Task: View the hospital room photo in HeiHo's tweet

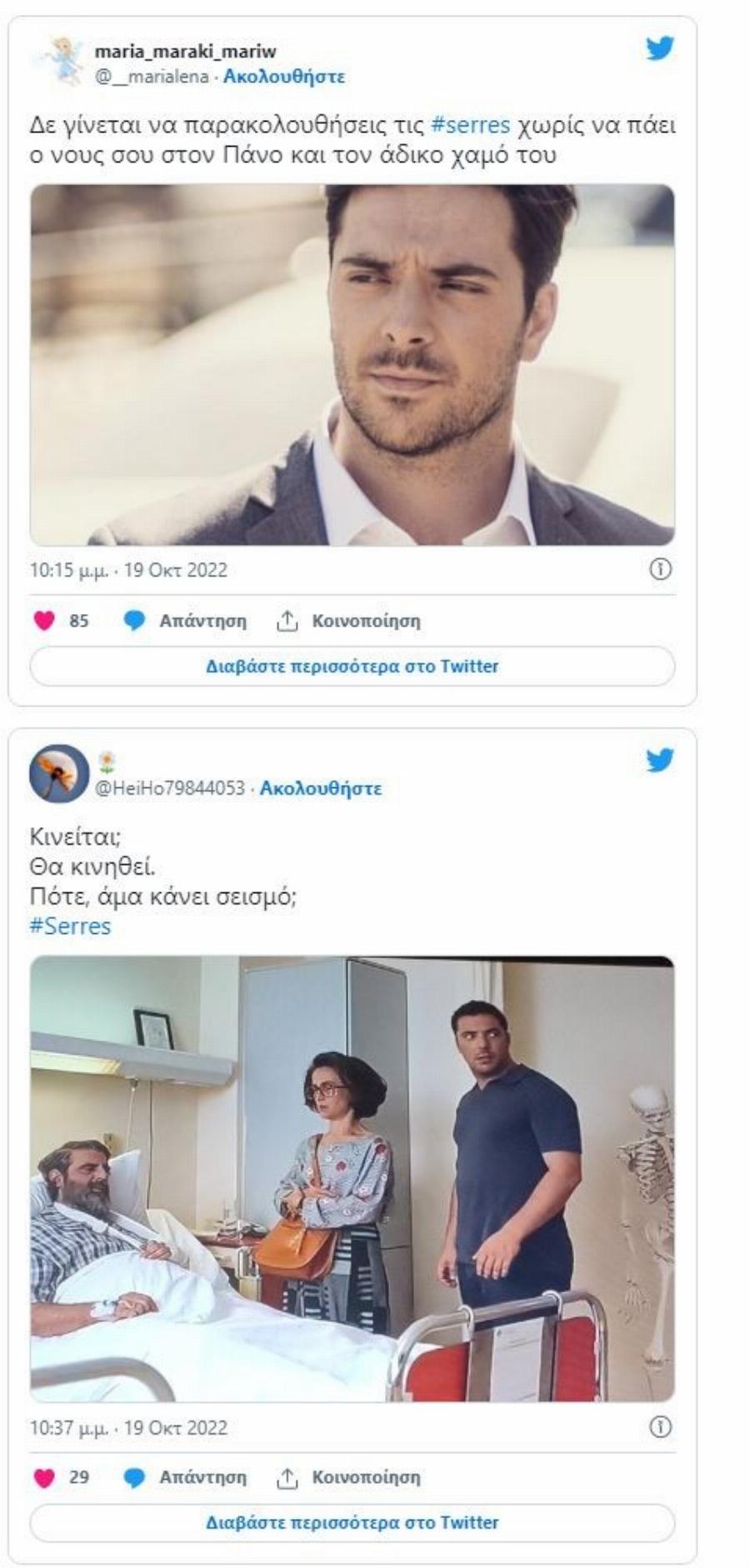Action: pyautogui.click(x=352, y=1177)
